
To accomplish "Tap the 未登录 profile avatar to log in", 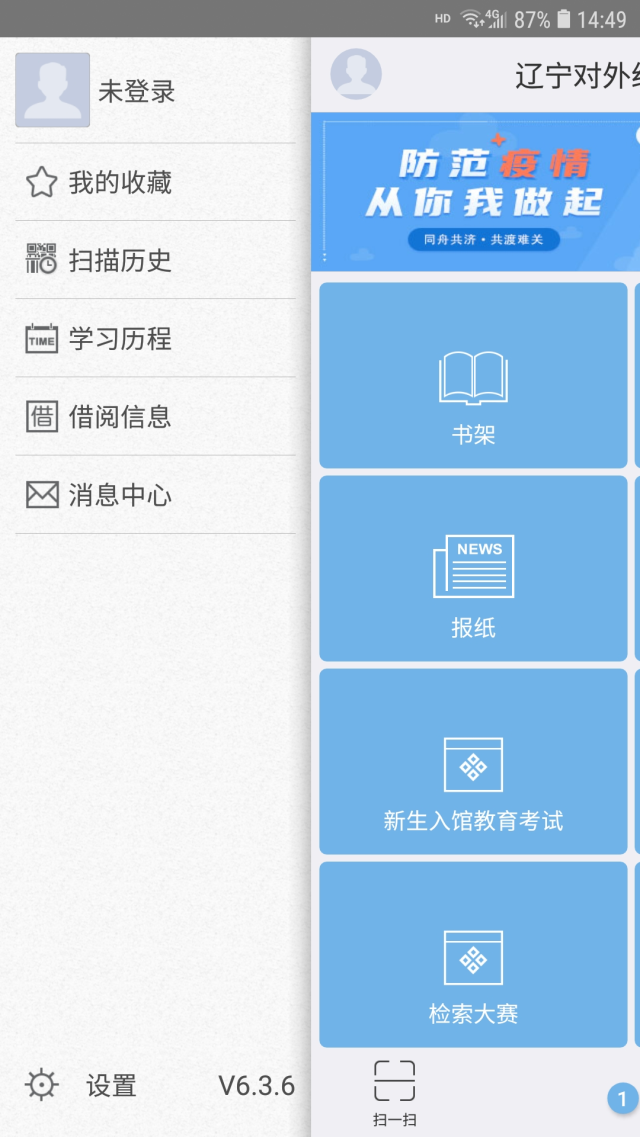I will [x=52, y=90].
